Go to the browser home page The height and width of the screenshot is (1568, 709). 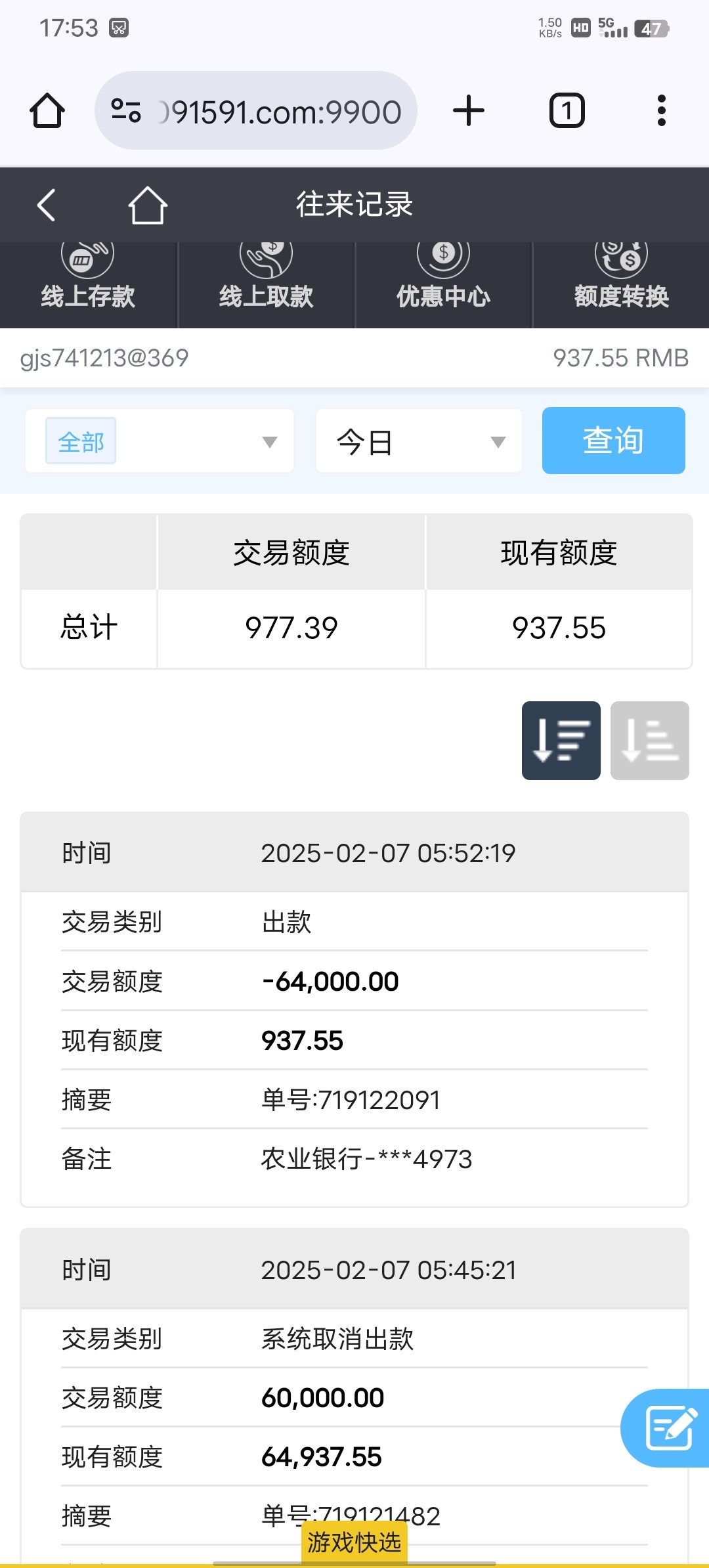(x=47, y=110)
